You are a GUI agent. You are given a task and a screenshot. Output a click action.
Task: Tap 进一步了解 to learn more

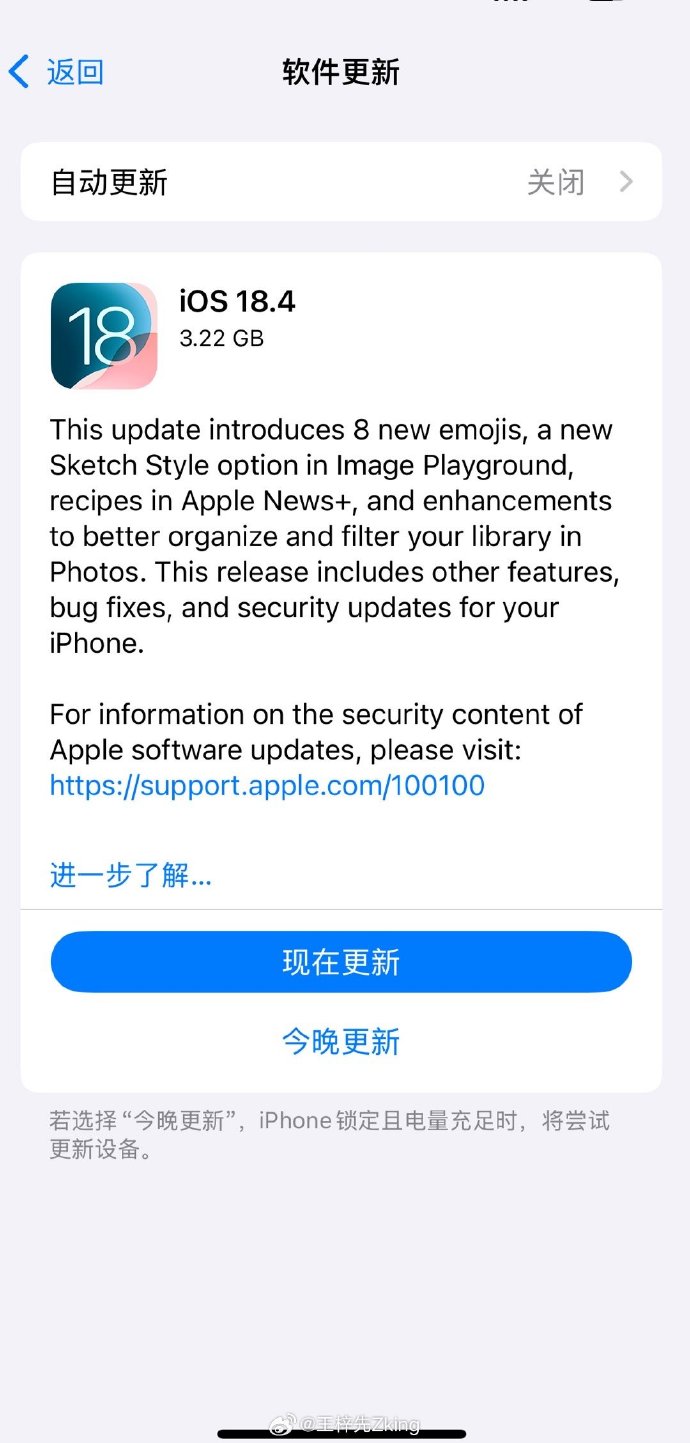(x=130, y=876)
